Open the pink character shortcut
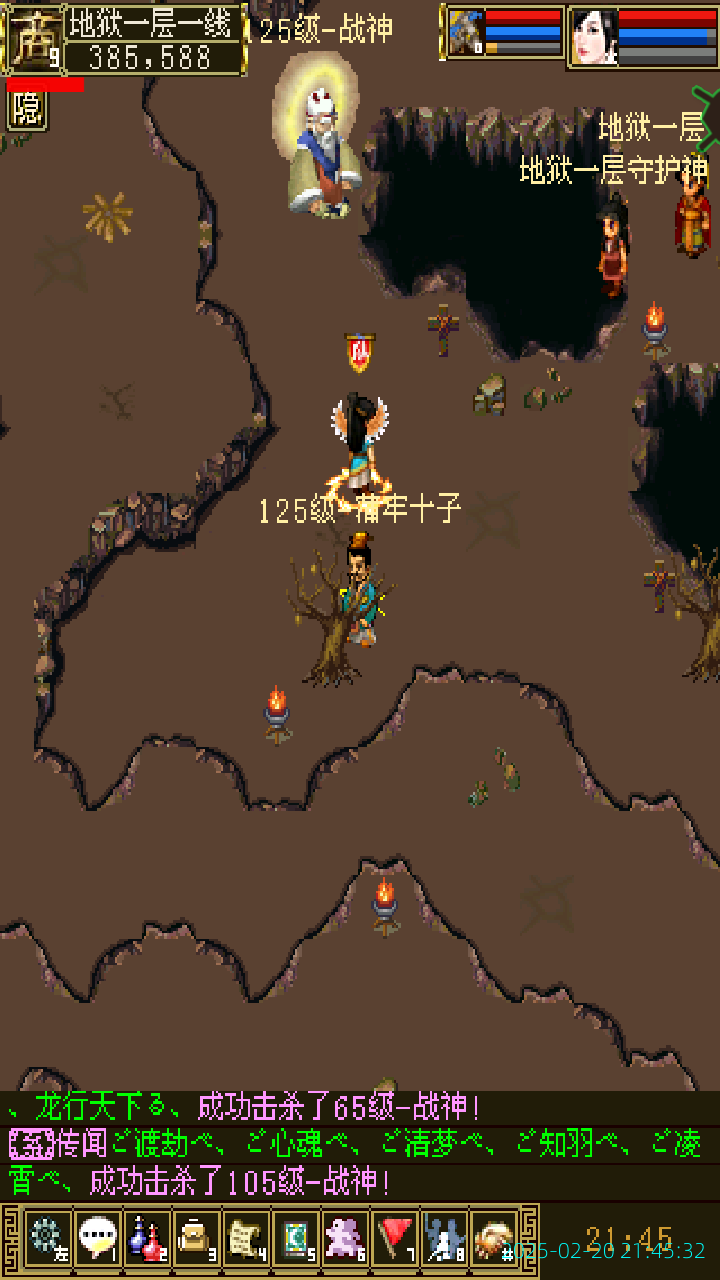This screenshot has height=1280, width=720. [345, 1239]
